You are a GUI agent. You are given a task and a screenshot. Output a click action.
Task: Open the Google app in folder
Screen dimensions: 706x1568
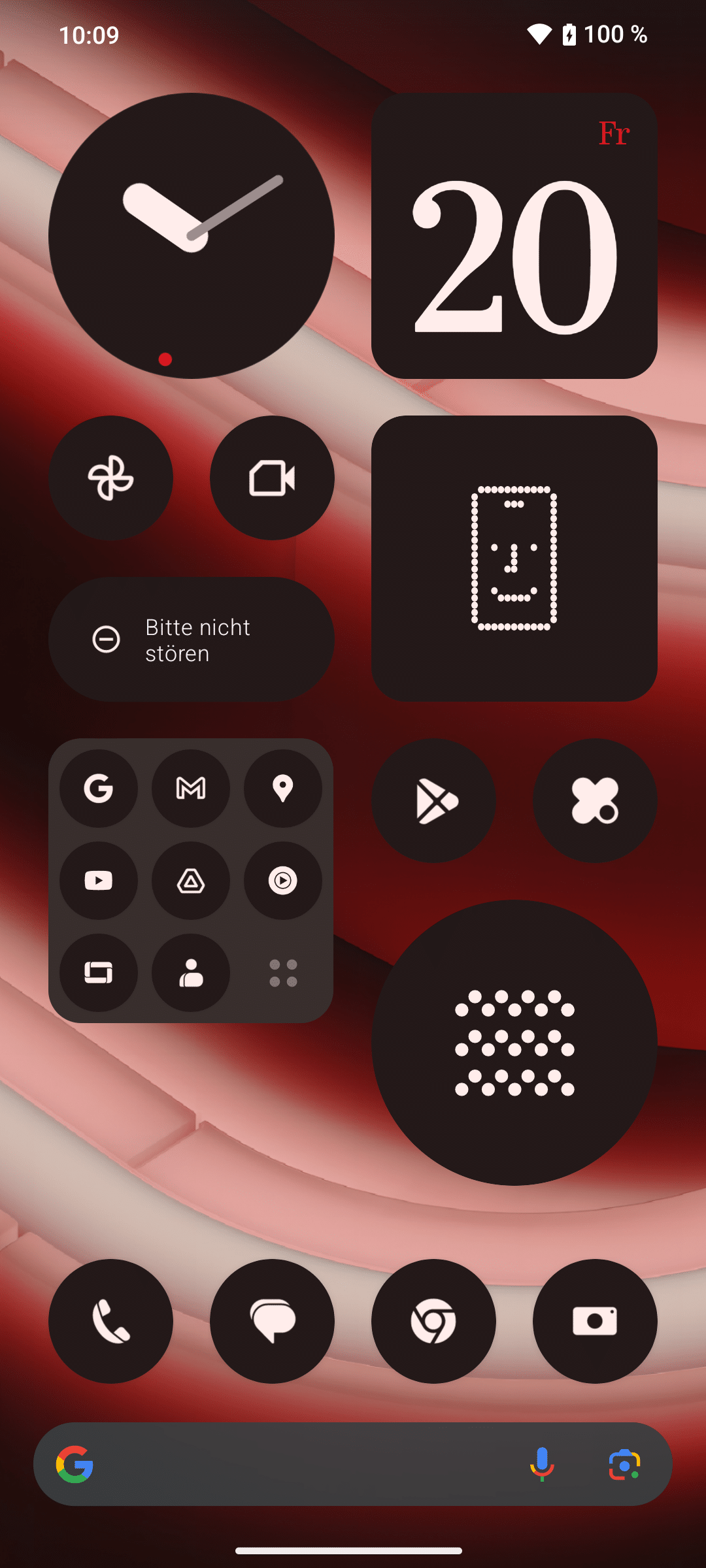point(99,789)
